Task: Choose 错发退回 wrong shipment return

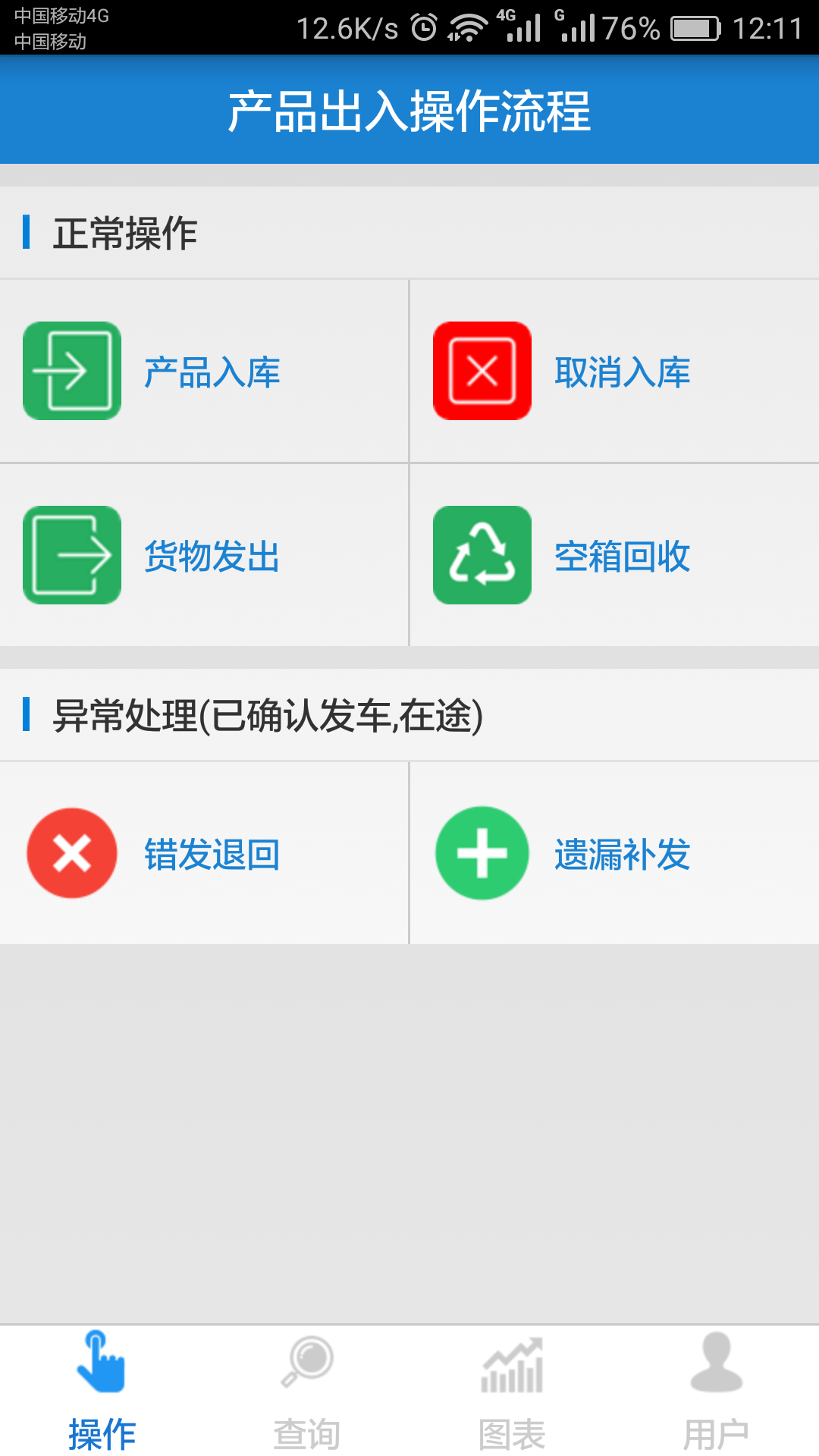Action: point(203,853)
